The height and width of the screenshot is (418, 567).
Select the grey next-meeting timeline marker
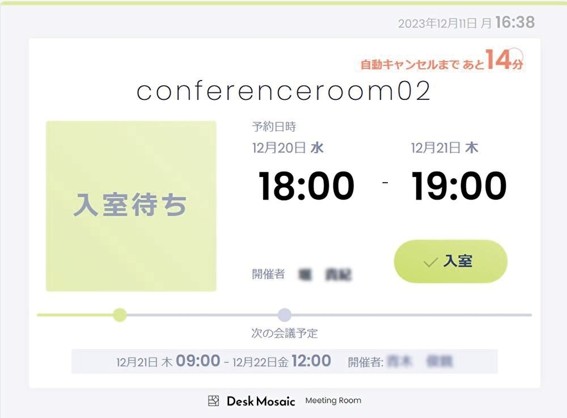tap(285, 315)
